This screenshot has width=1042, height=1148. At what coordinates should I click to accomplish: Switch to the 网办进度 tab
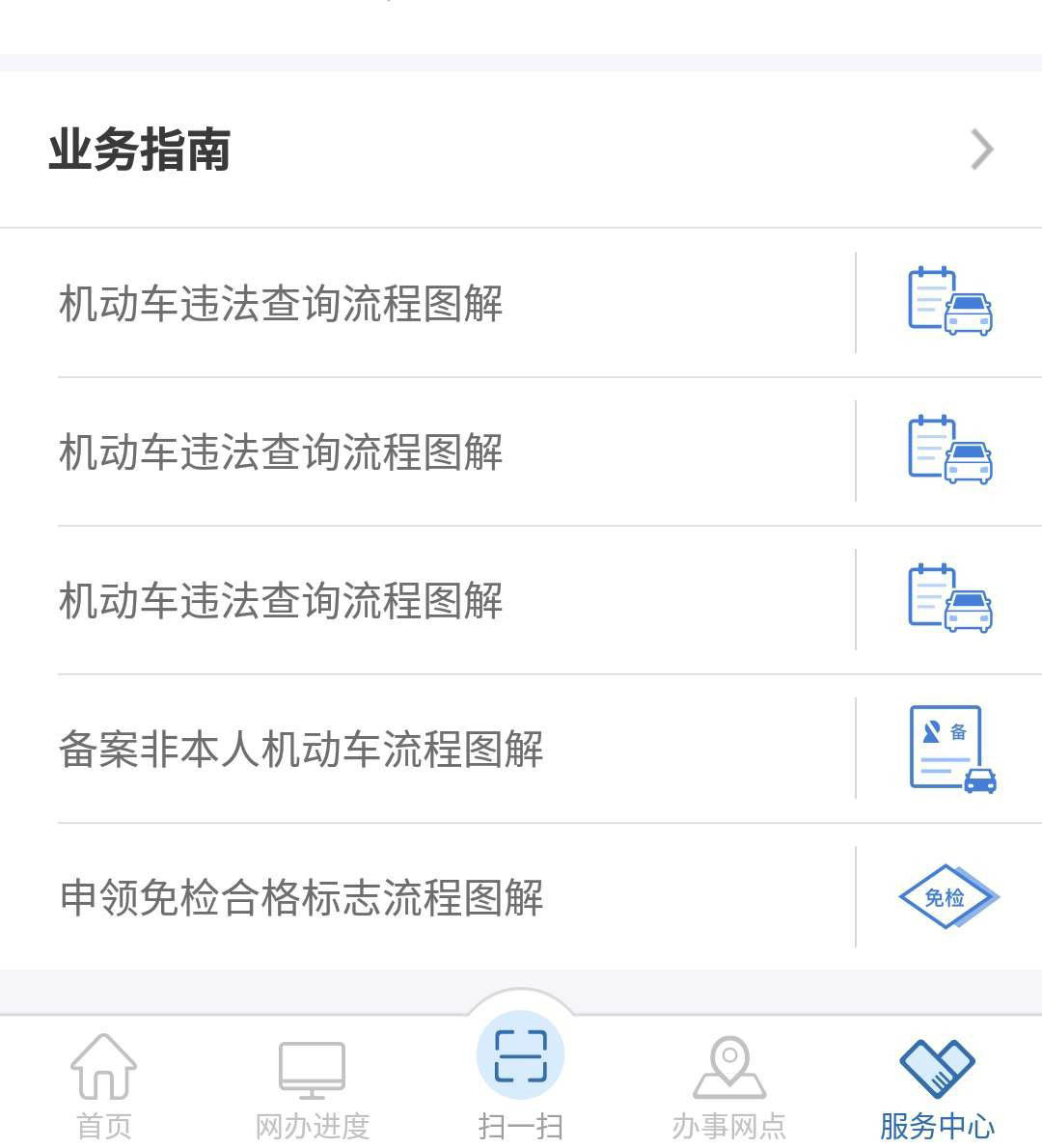tap(311, 1124)
